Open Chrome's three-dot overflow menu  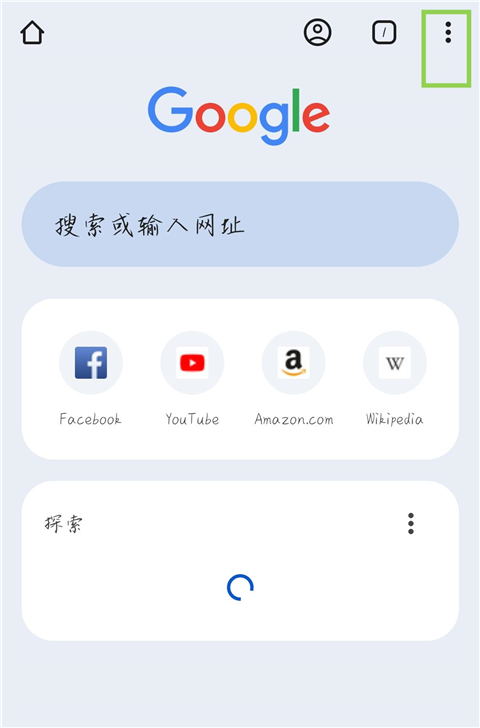point(448,32)
